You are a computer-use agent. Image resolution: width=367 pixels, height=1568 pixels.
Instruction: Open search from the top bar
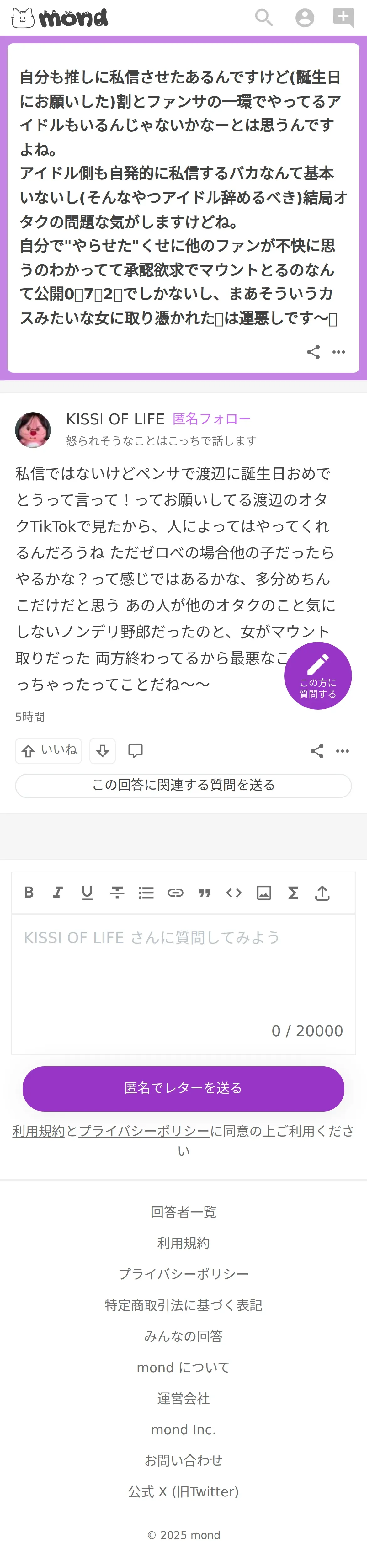[263, 18]
